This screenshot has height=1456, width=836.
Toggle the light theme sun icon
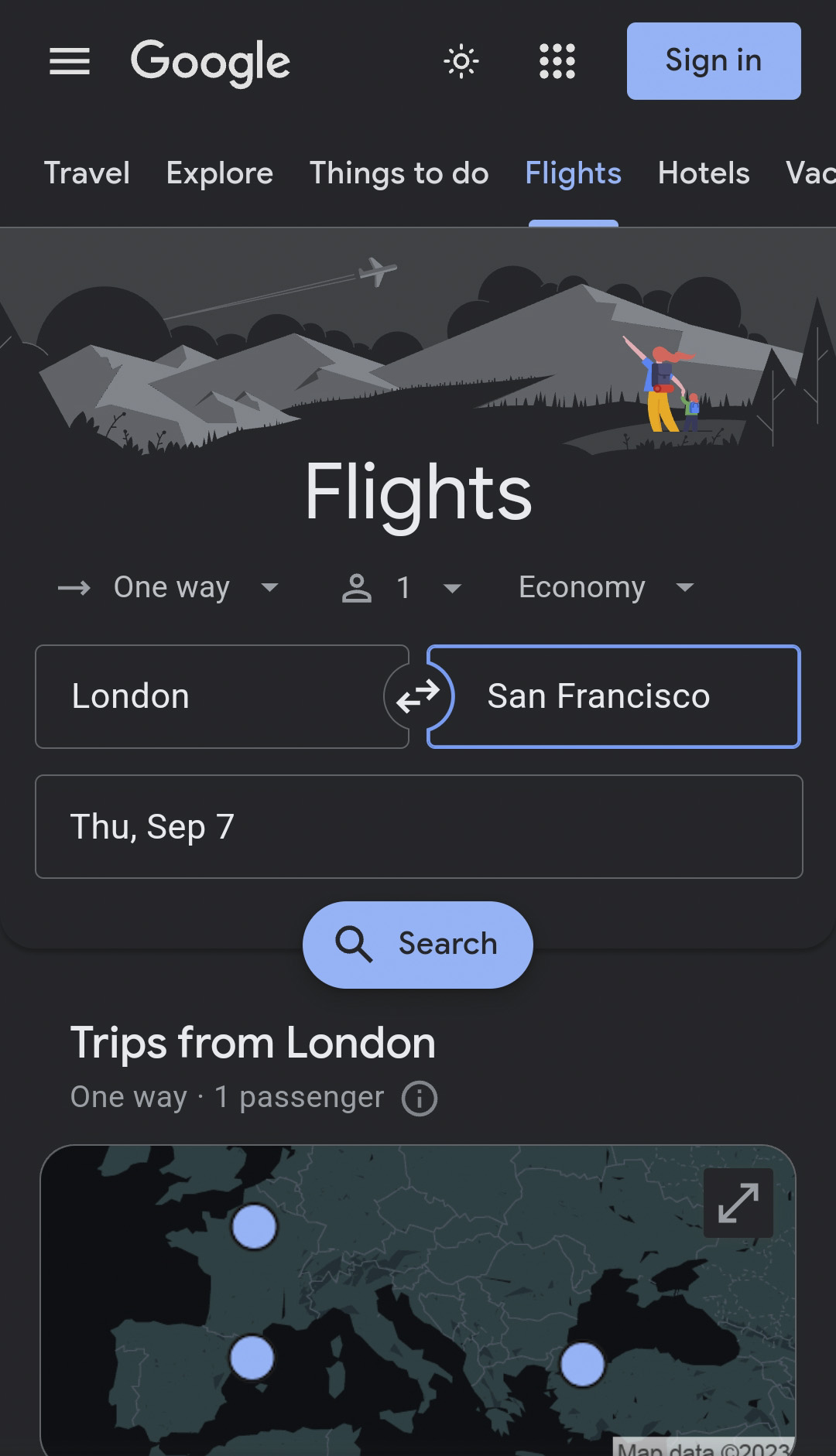tap(461, 61)
